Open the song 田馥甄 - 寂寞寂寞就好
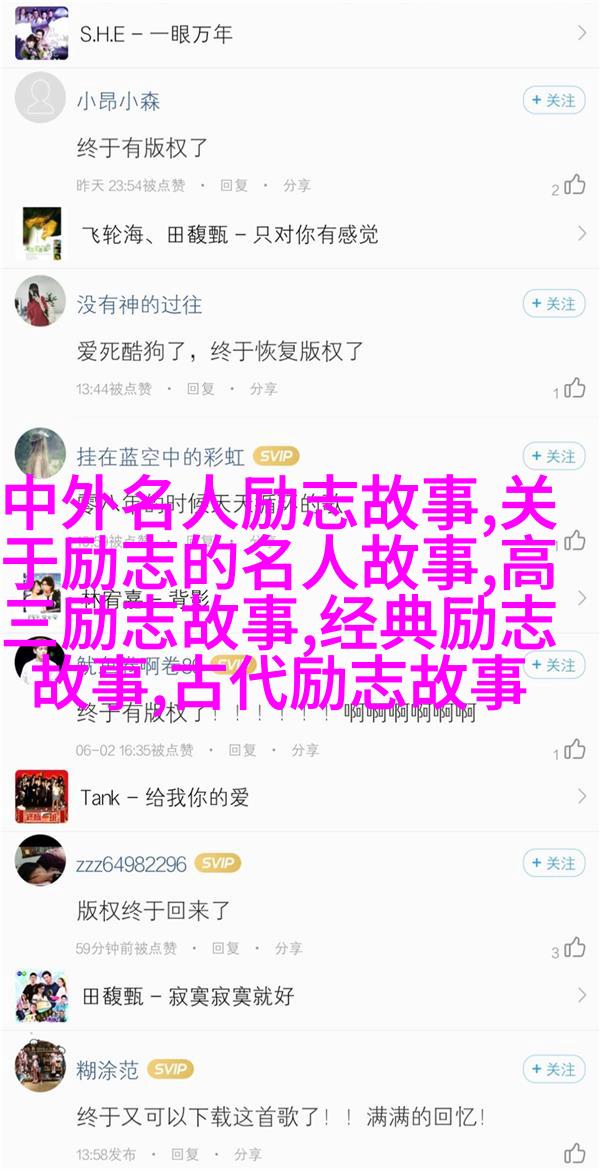Viewport: 600px width, 1170px height. (x=300, y=995)
